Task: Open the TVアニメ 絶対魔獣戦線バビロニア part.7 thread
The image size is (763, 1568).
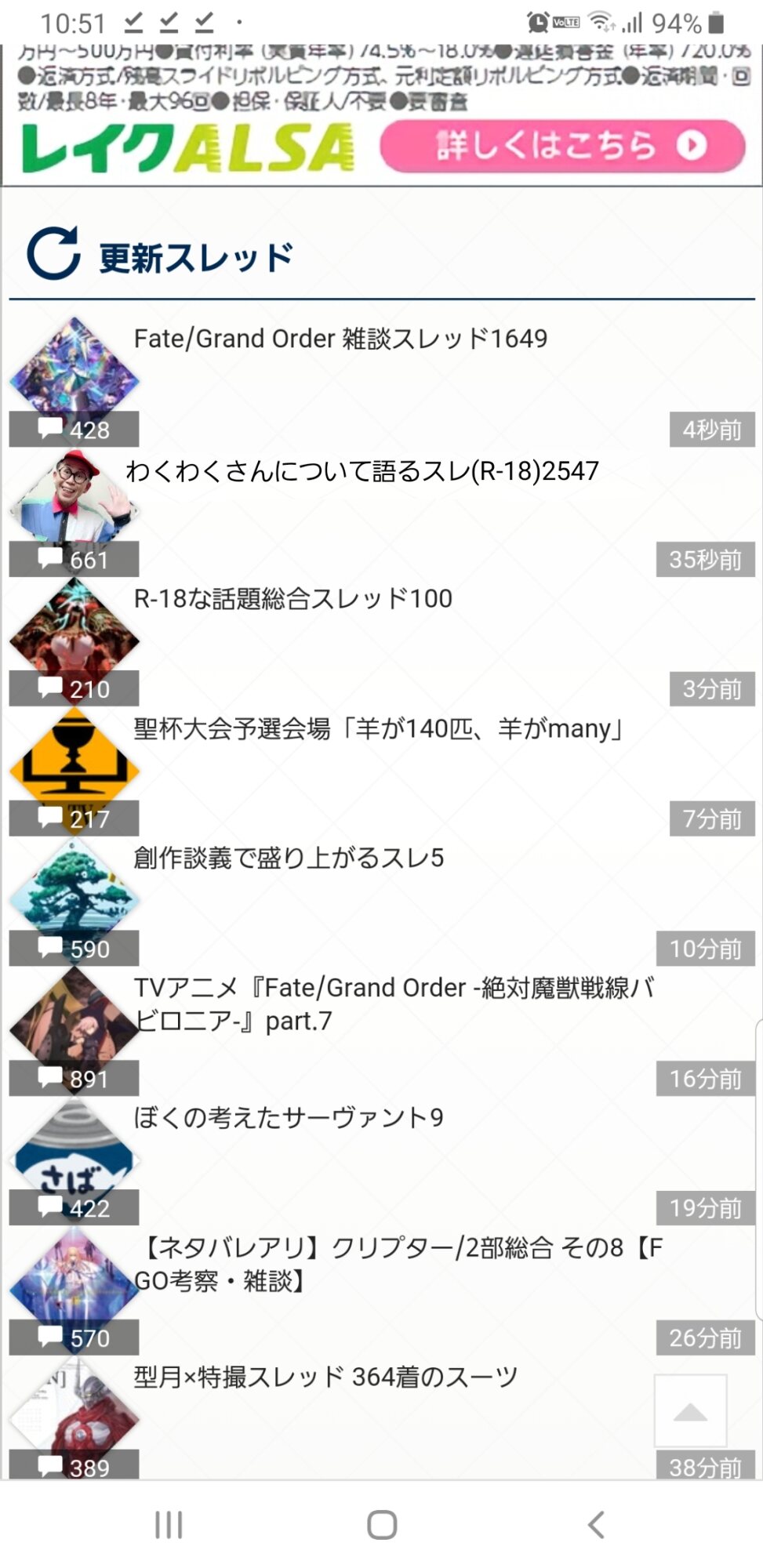Action: click(392, 1004)
